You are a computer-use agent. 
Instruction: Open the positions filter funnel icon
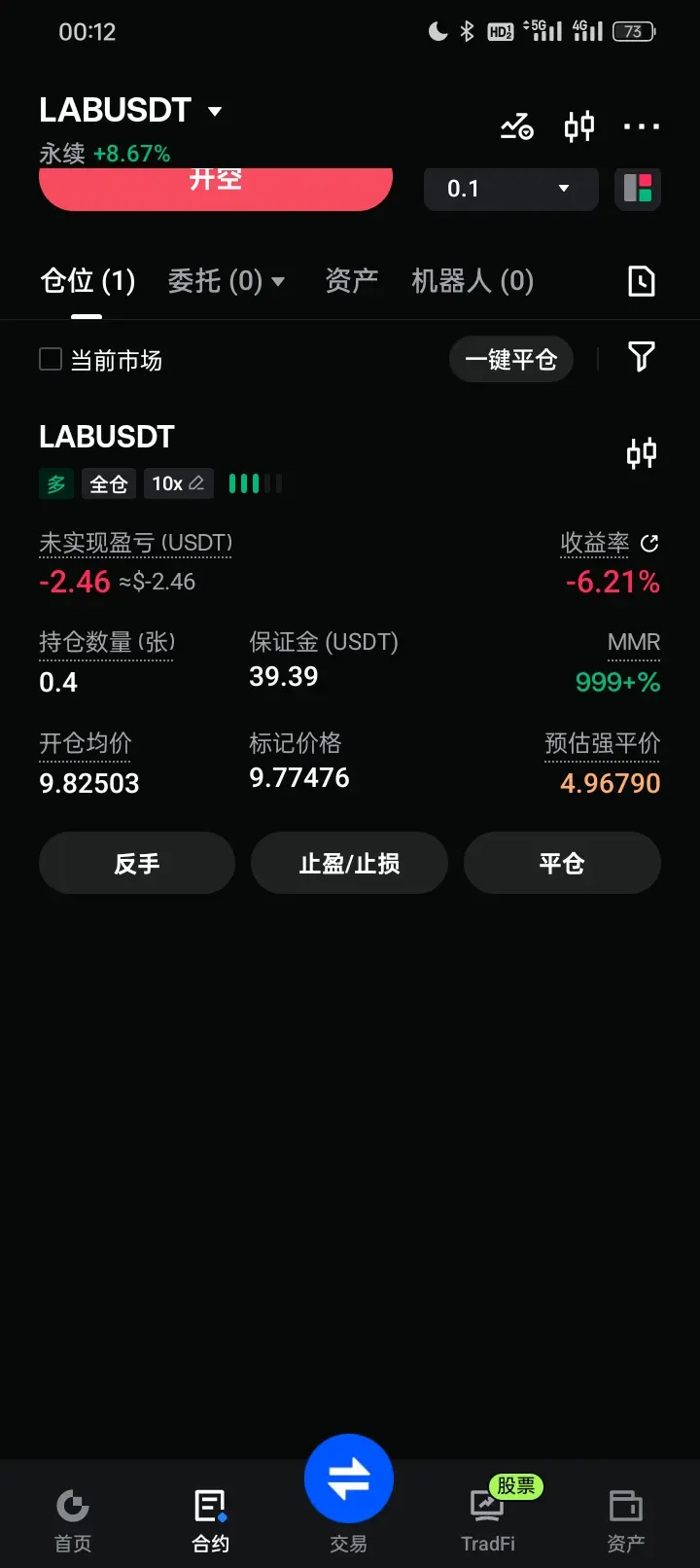coord(642,357)
